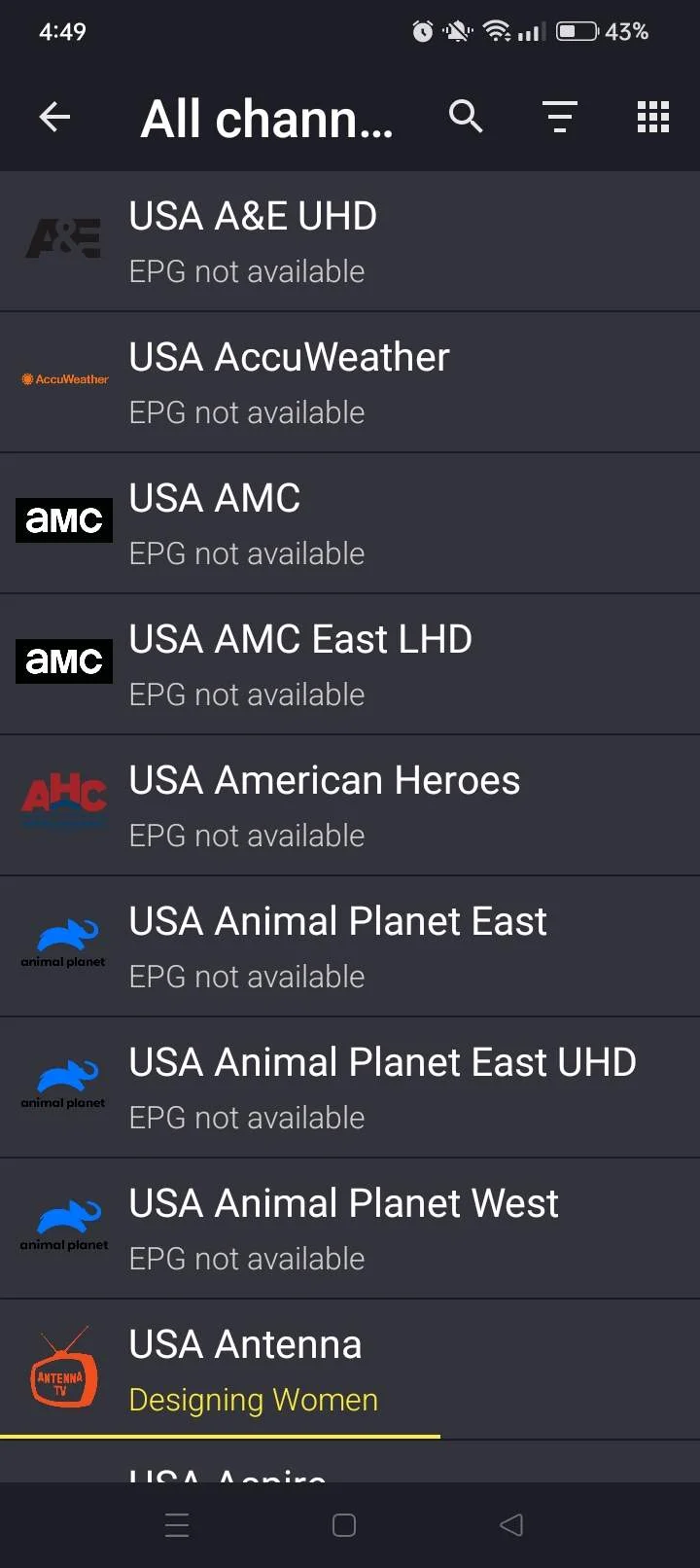Go back using the top-left arrow
Viewport: 700px width, 1568px height.
pos(54,118)
